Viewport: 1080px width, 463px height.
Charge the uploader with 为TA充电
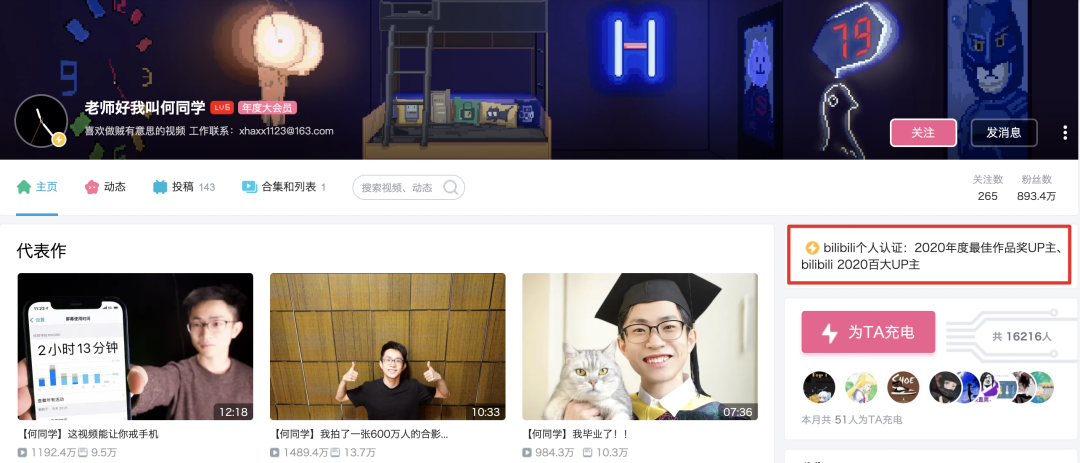coord(868,333)
